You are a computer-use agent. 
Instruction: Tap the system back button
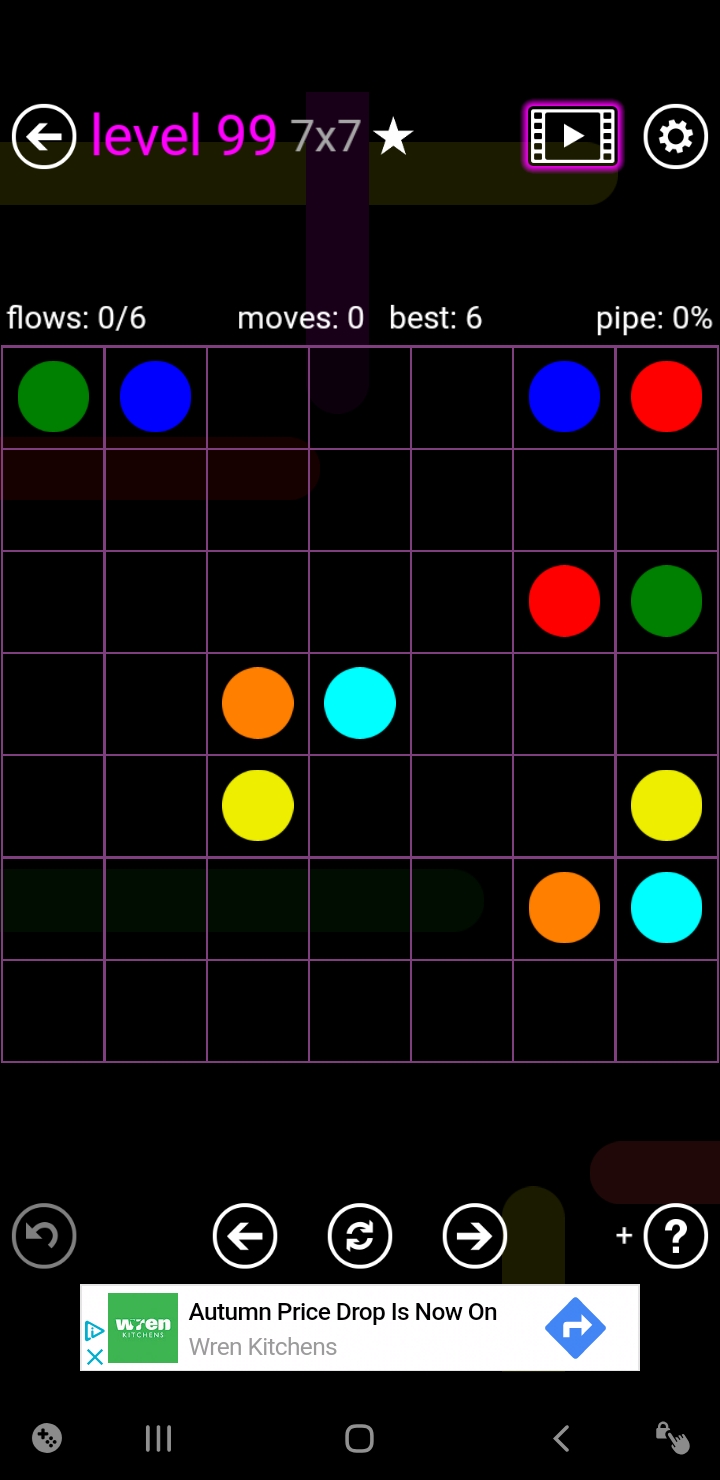(561, 1439)
